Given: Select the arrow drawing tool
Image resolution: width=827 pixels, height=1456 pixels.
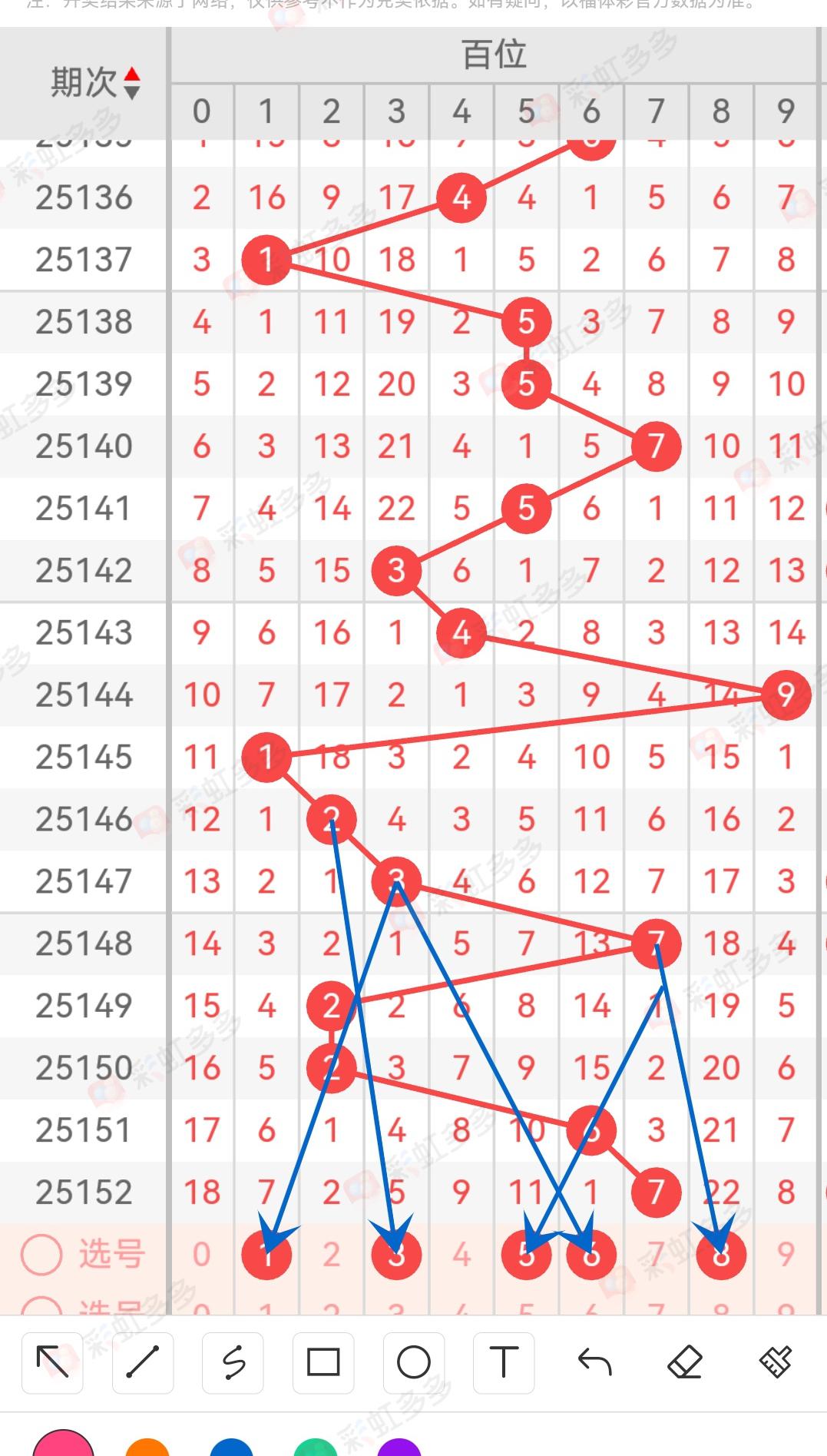Looking at the screenshot, I should [52, 1363].
